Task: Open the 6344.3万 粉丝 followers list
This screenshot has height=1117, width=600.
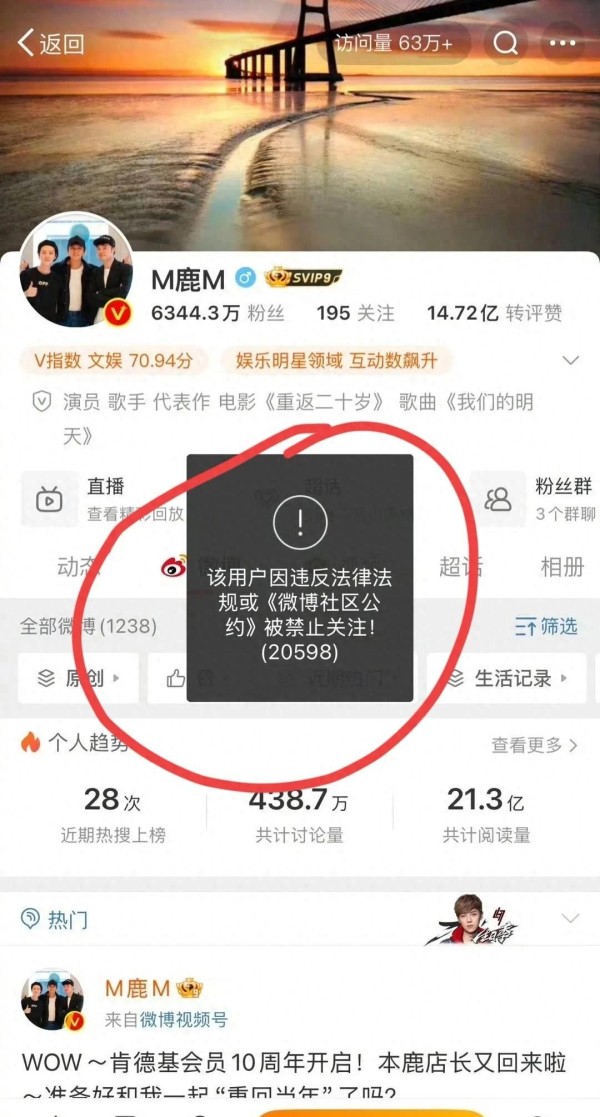Action: pos(217,313)
